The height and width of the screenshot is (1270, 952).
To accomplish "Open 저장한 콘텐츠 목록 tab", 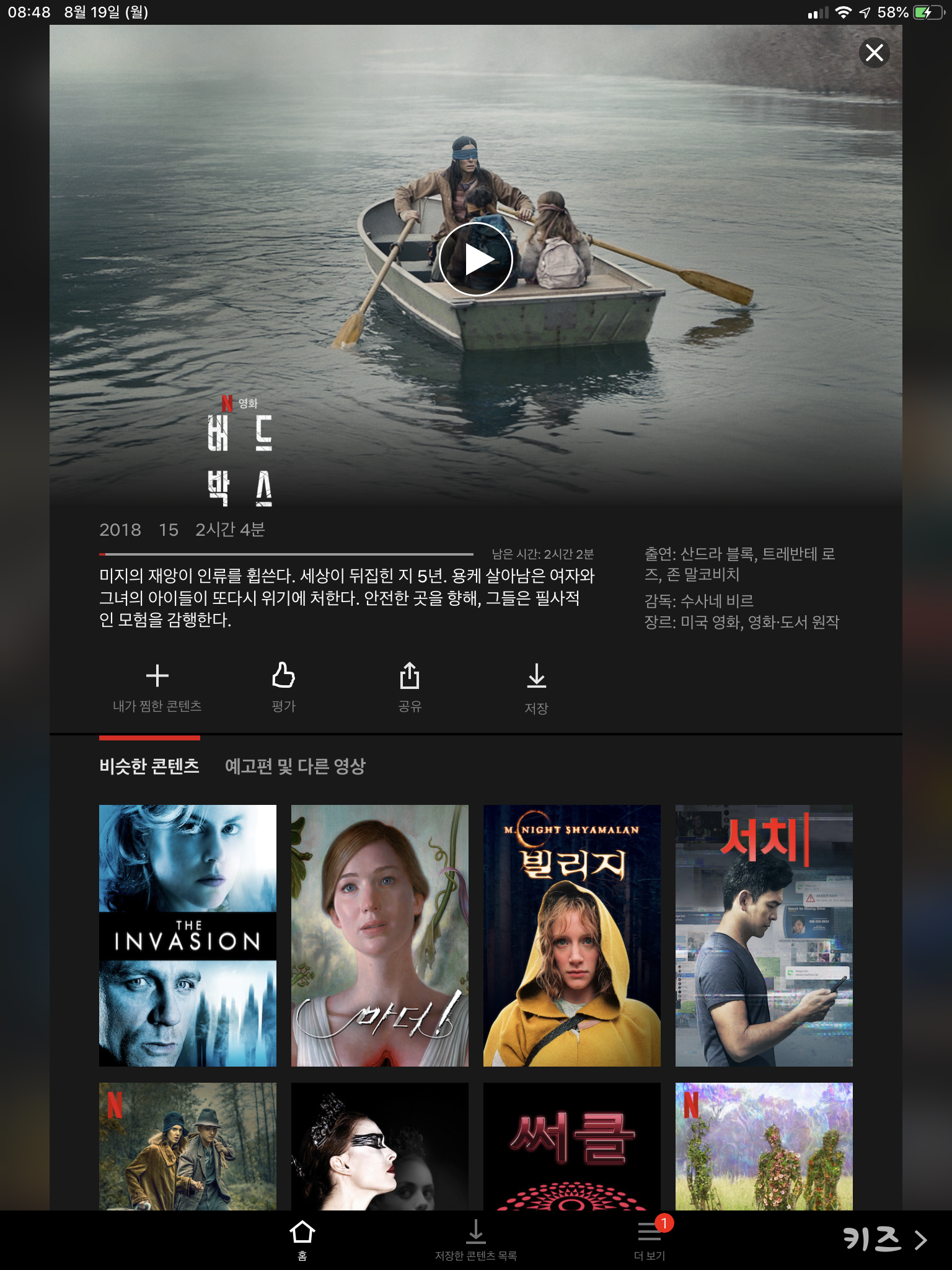I will (x=475, y=1239).
